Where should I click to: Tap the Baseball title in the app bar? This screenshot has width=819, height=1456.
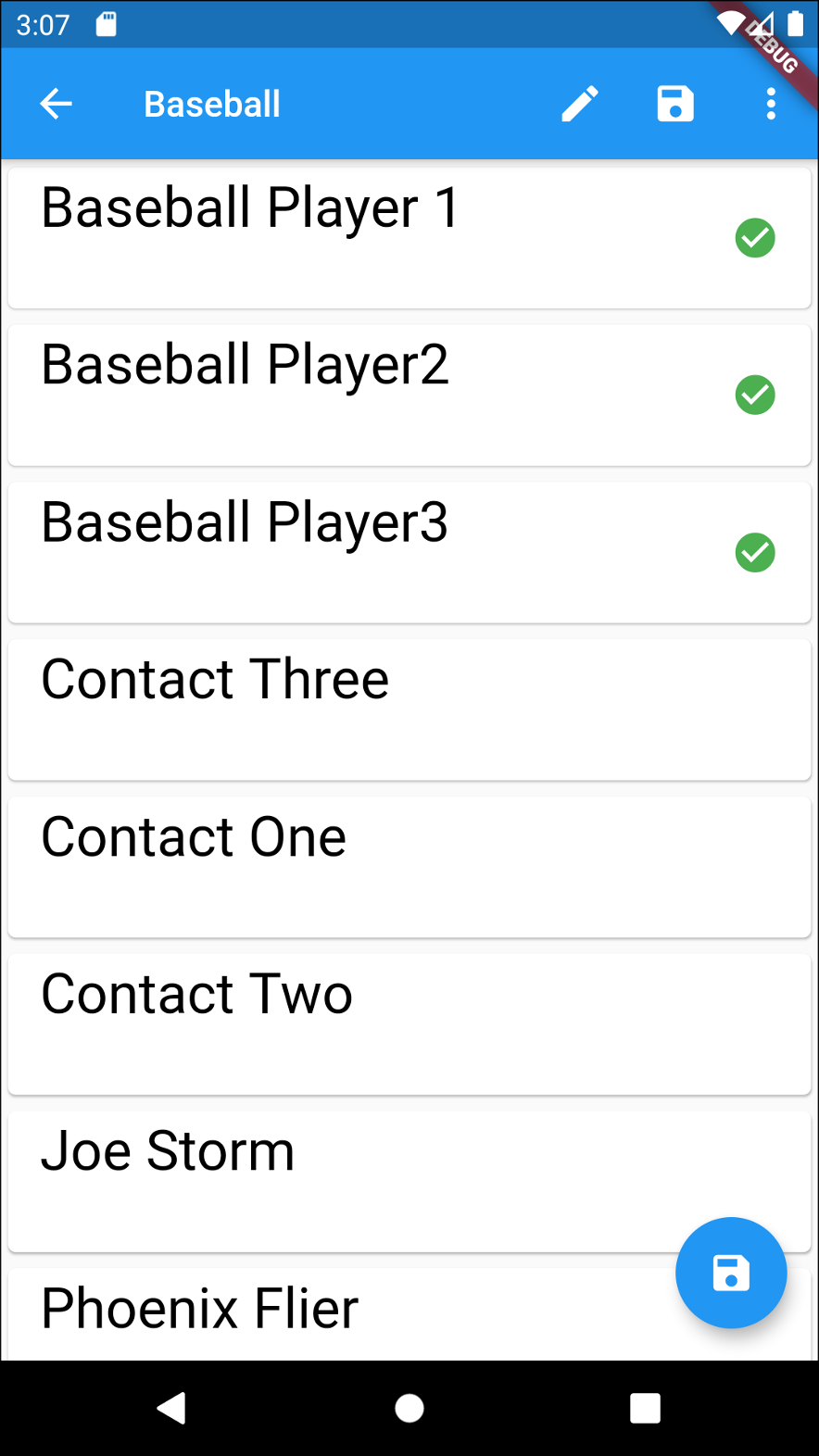(211, 103)
